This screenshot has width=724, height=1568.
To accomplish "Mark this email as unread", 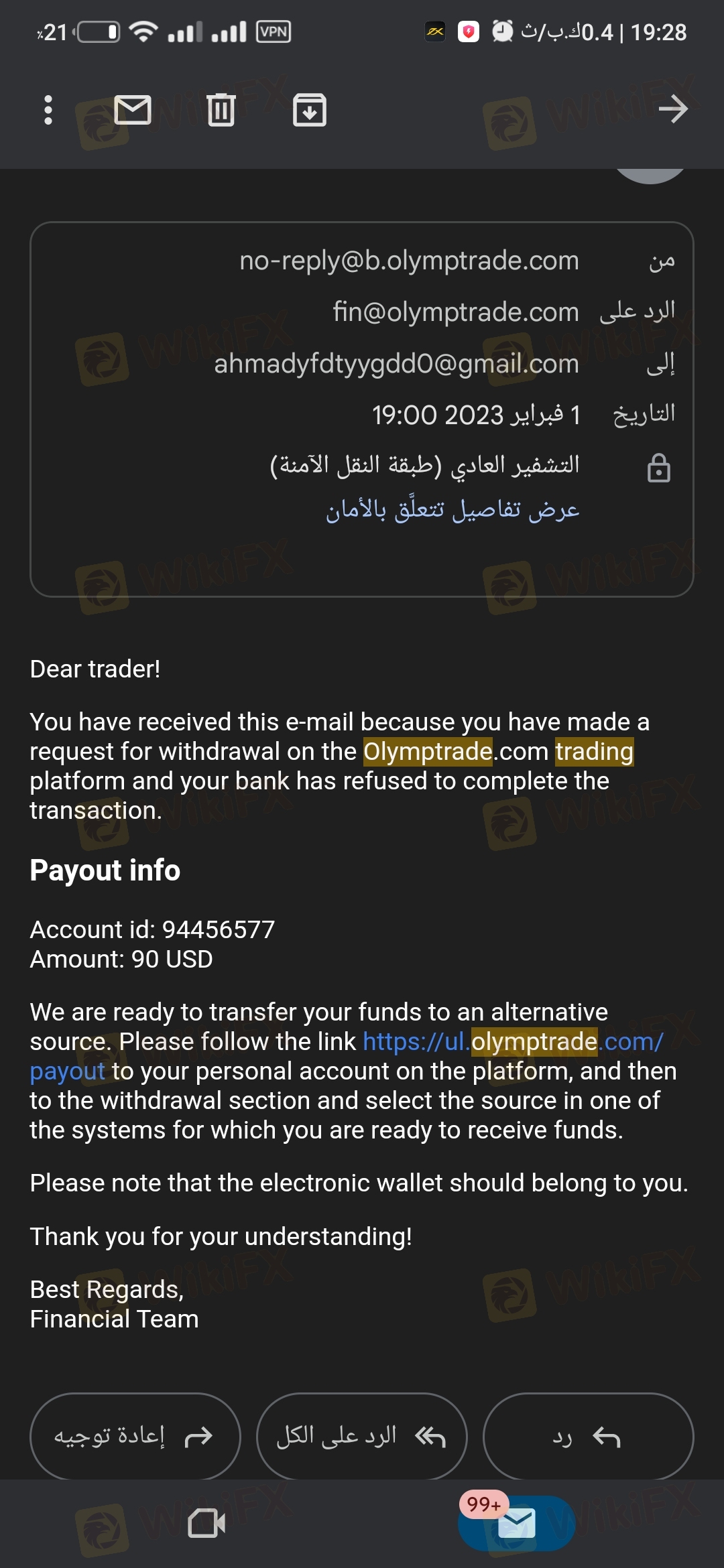I will [133, 110].
